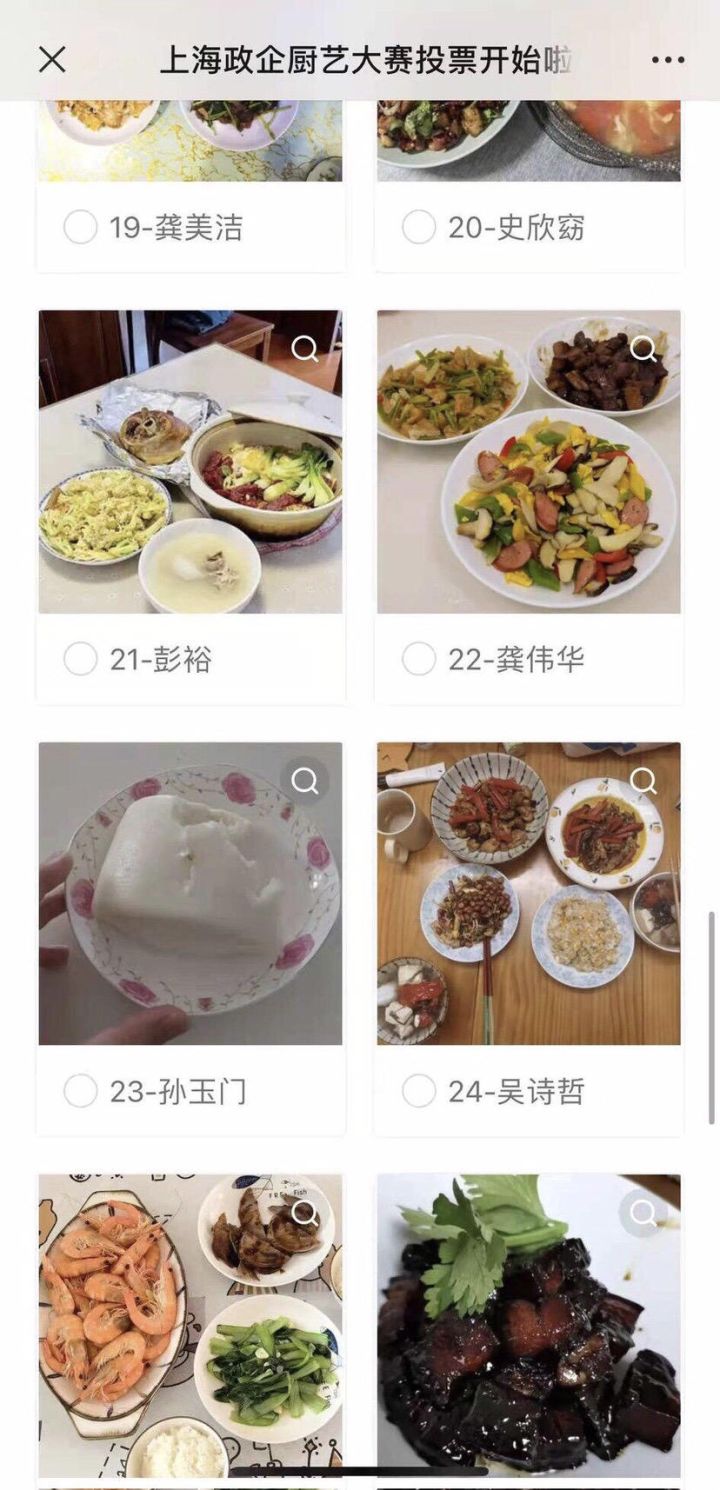This screenshot has width=720, height=1490.
Task: Open the three-dot overflow menu
Action: 668,60
